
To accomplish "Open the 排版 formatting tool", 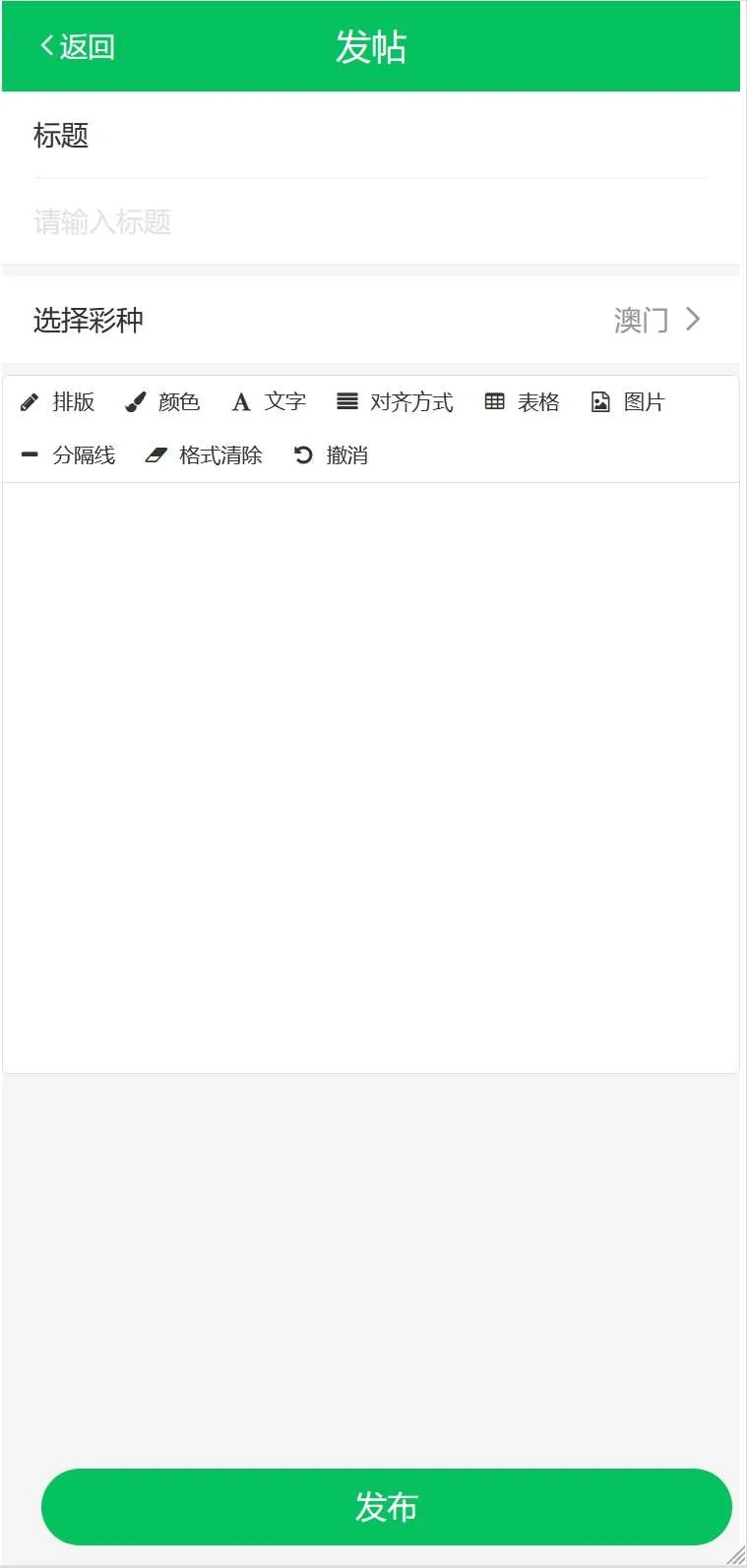I will (58, 402).
